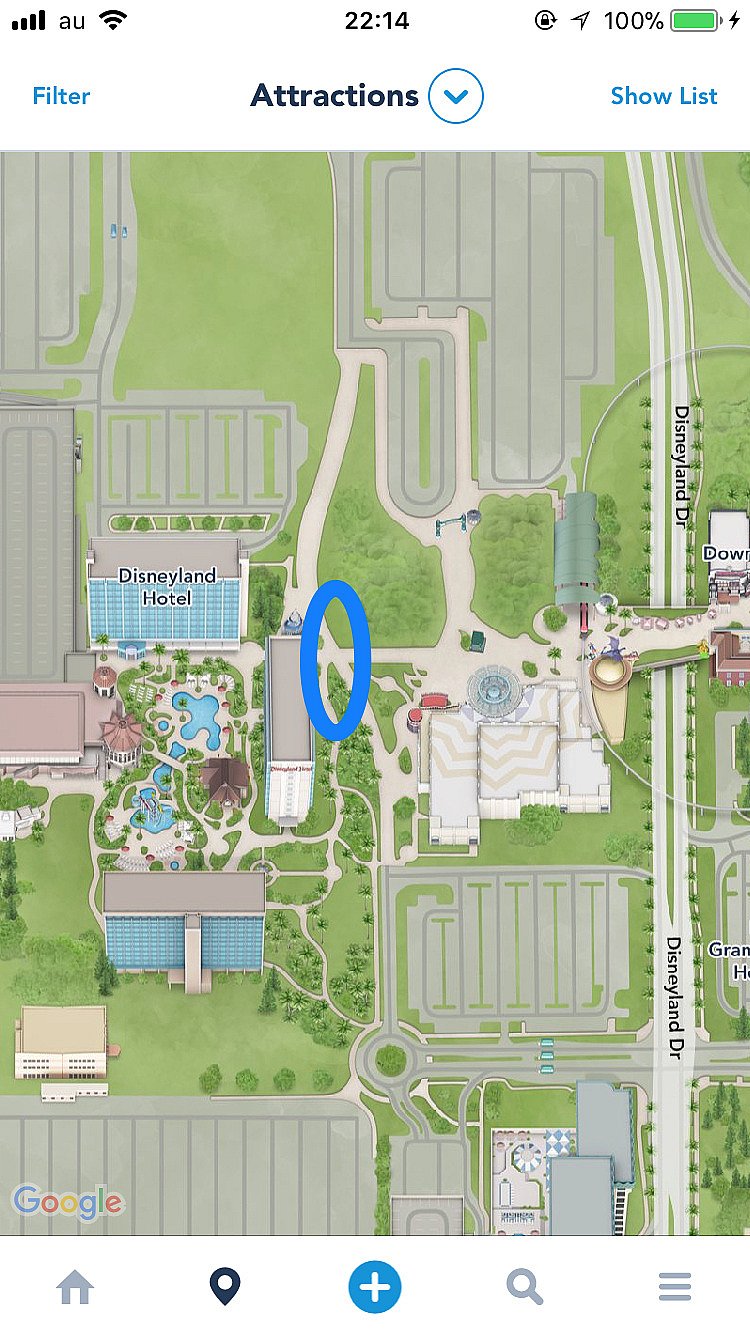Open the Search tab
The width and height of the screenshot is (750, 1334).
(524, 1286)
